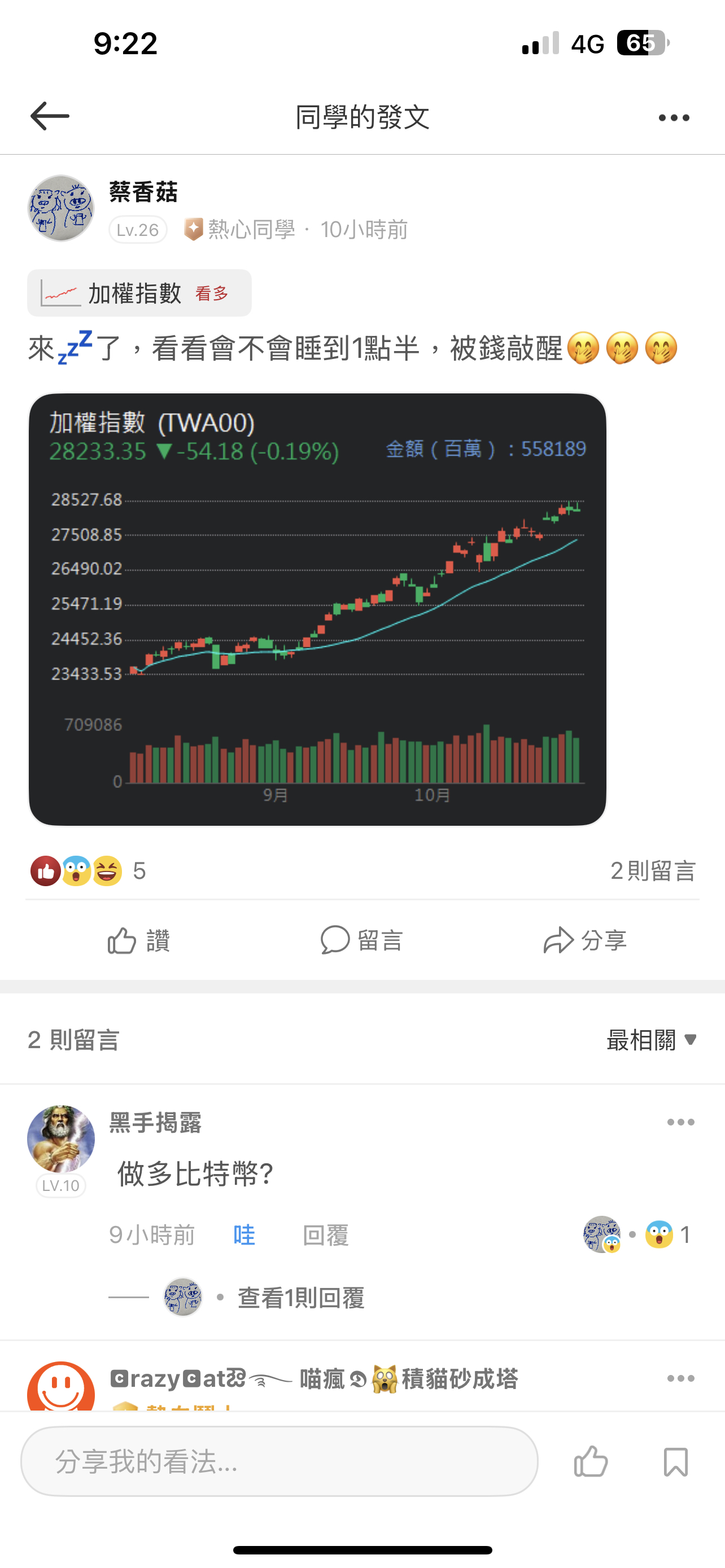Tap the thumbs-up icon in the bottom bar
The image size is (725, 1568).
pyautogui.click(x=591, y=1461)
